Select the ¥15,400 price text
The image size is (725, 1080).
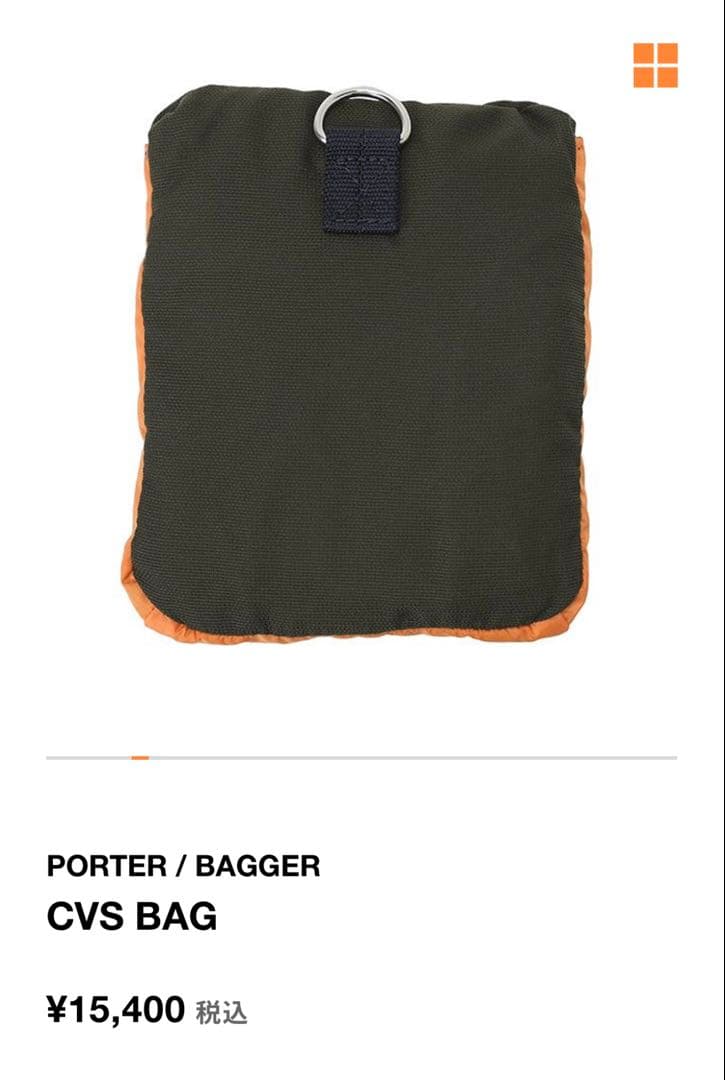[x=113, y=1008]
